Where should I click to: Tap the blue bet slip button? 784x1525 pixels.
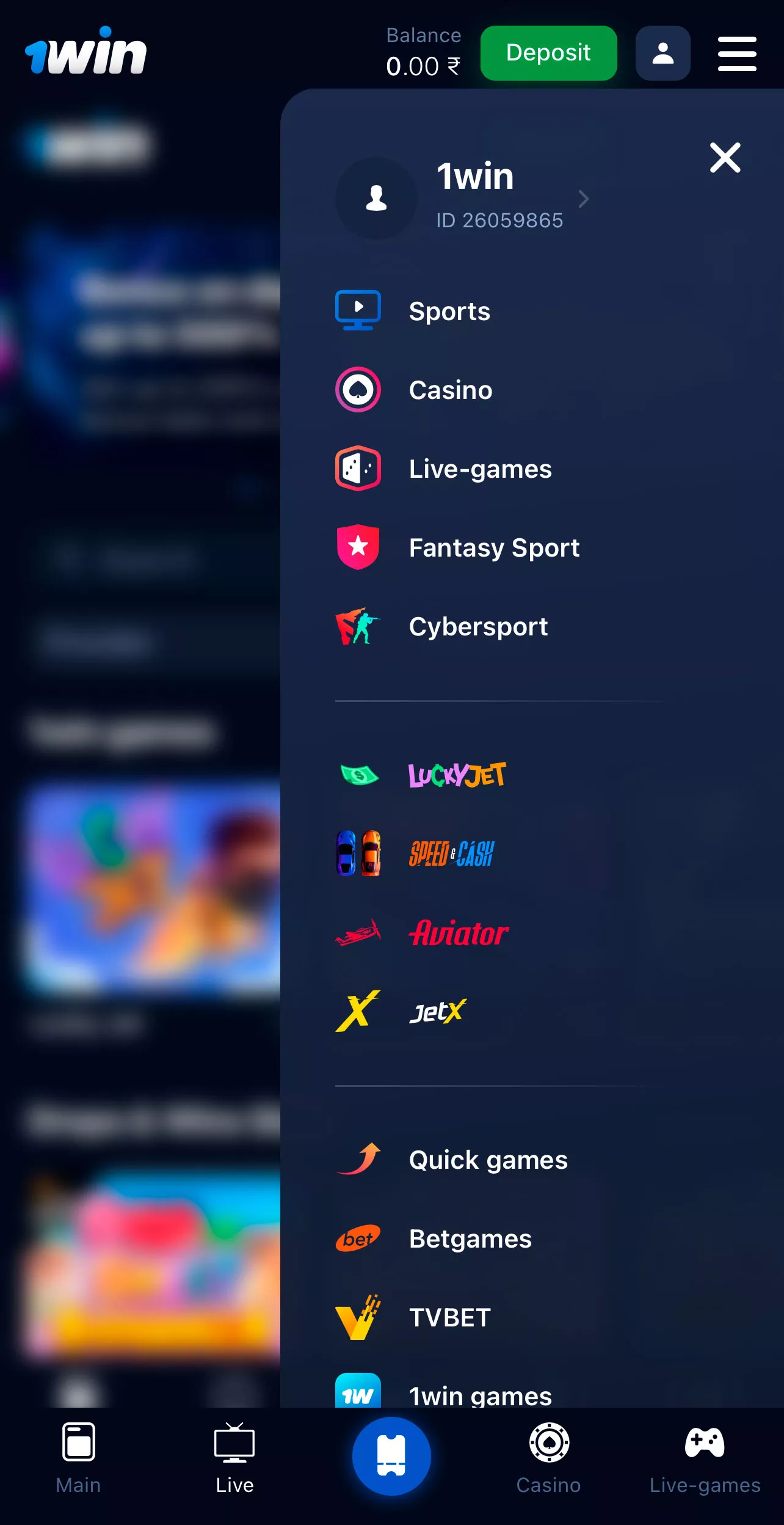(391, 1455)
